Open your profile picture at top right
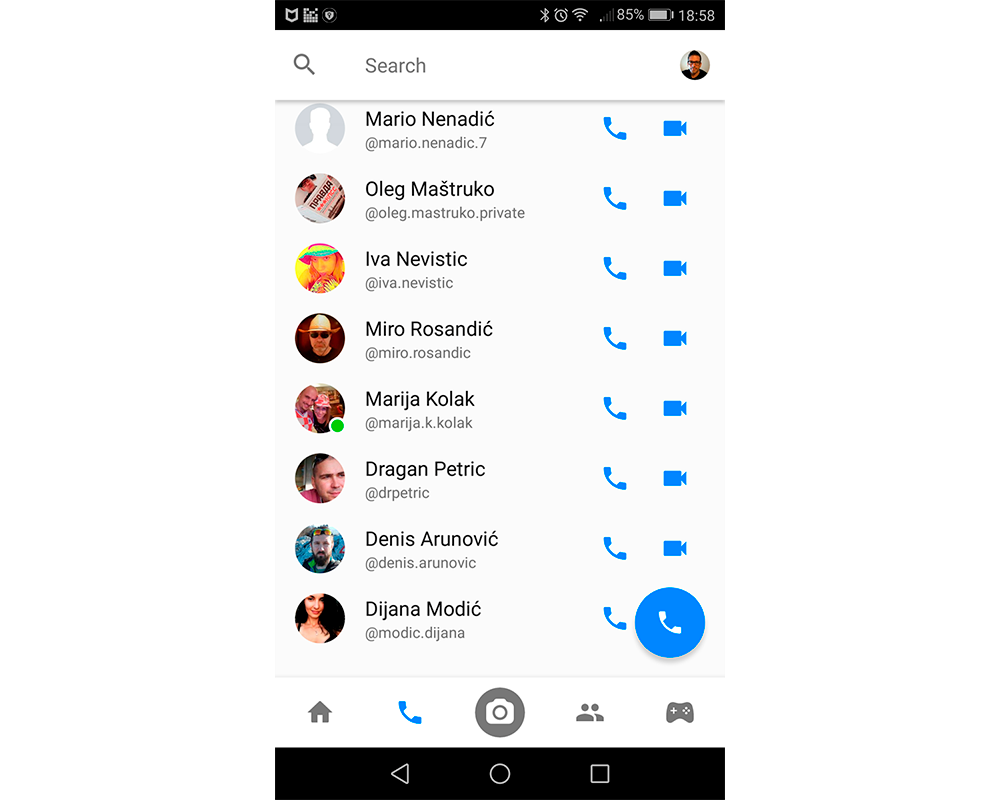 pos(695,66)
